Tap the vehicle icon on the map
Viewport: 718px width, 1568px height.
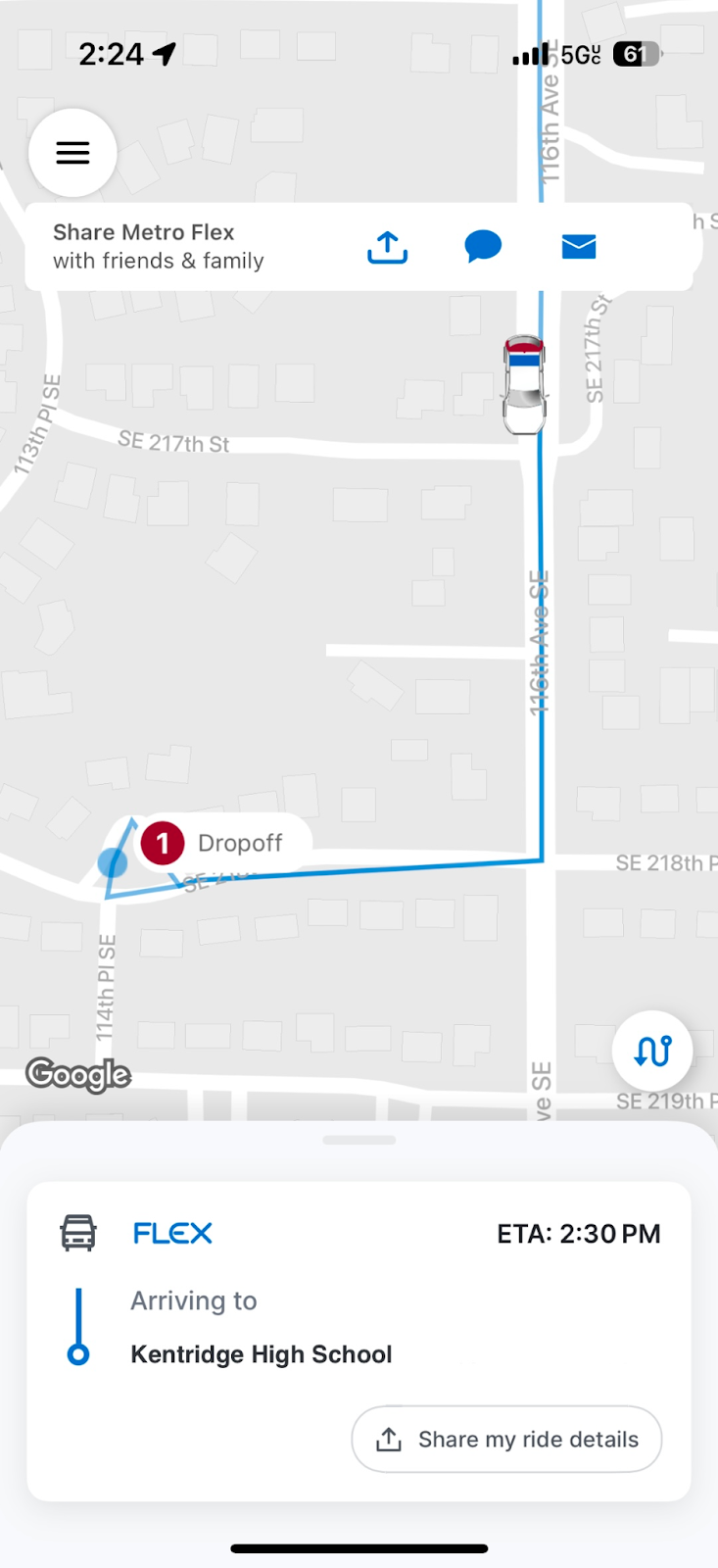[524, 384]
